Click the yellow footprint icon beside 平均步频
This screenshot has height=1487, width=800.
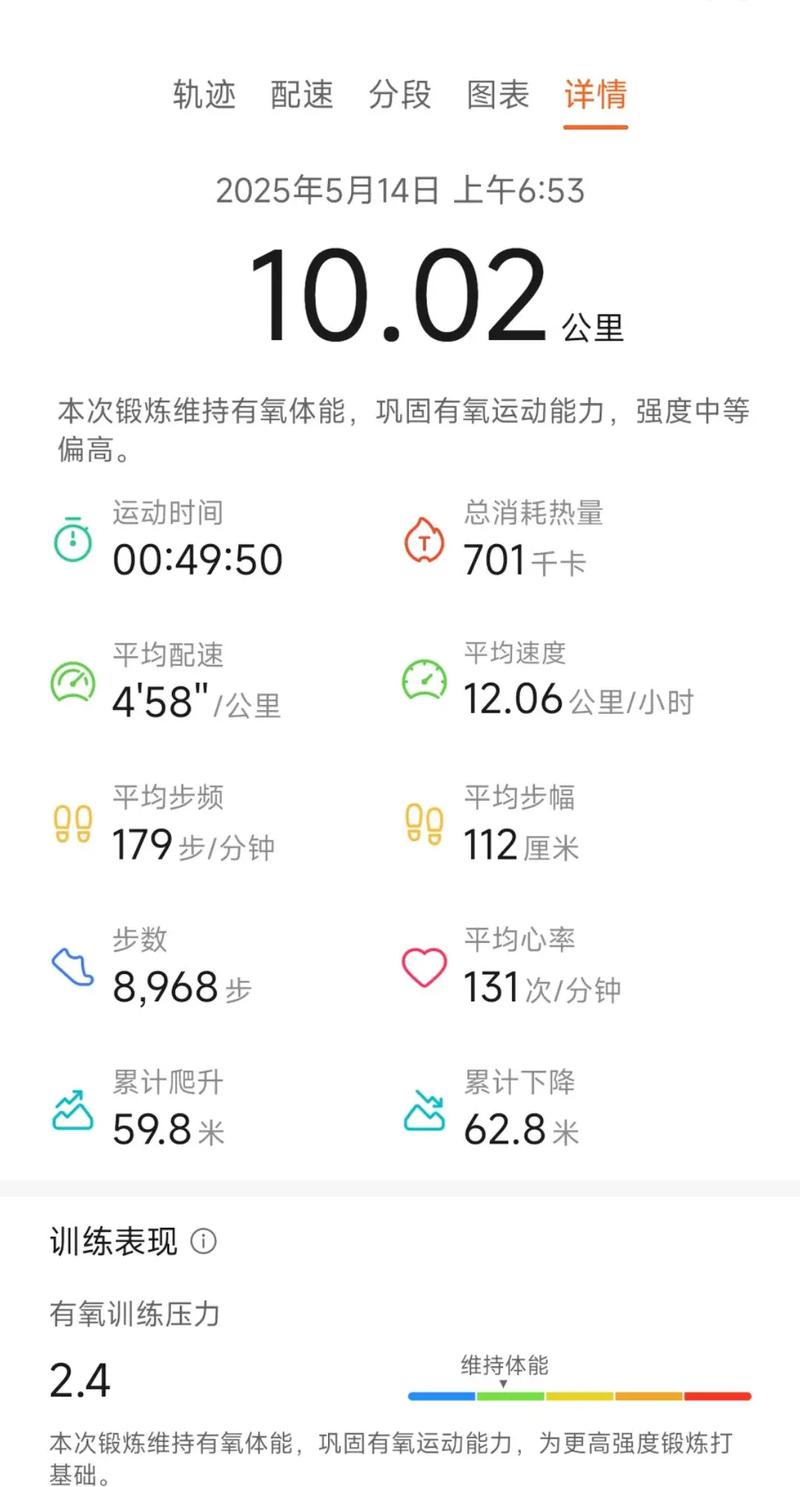pyautogui.click(x=71, y=822)
